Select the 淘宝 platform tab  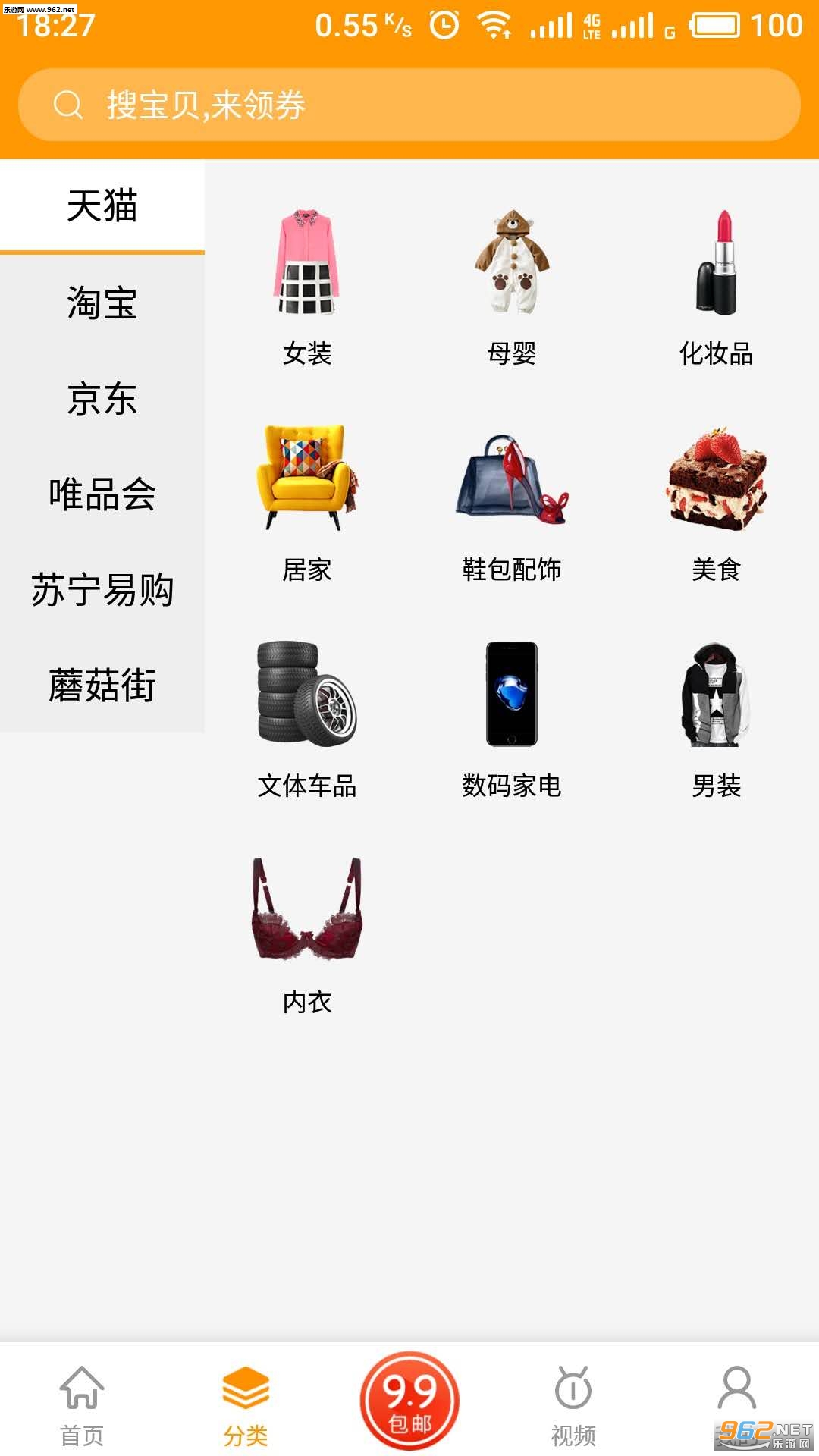tap(102, 303)
